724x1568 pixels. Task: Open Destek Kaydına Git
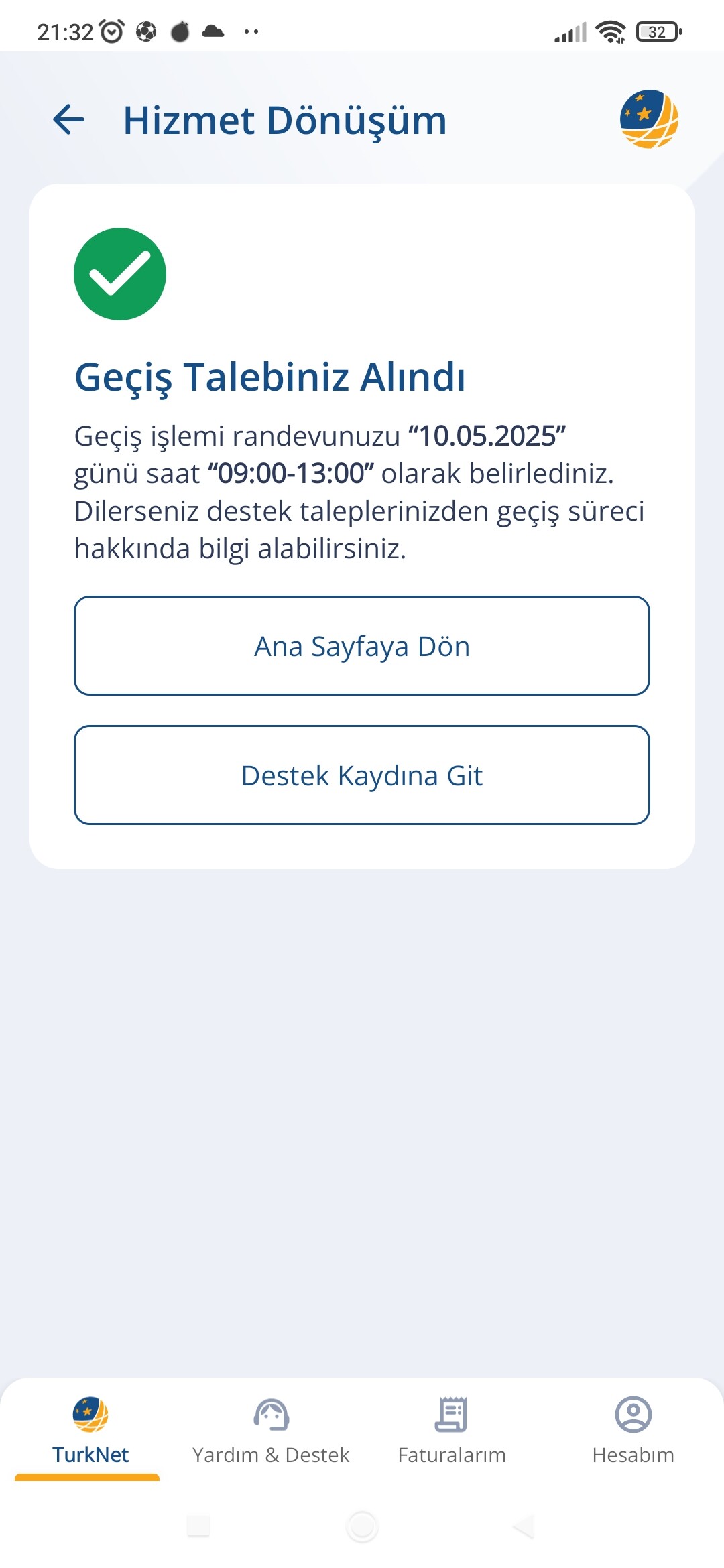coord(362,775)
